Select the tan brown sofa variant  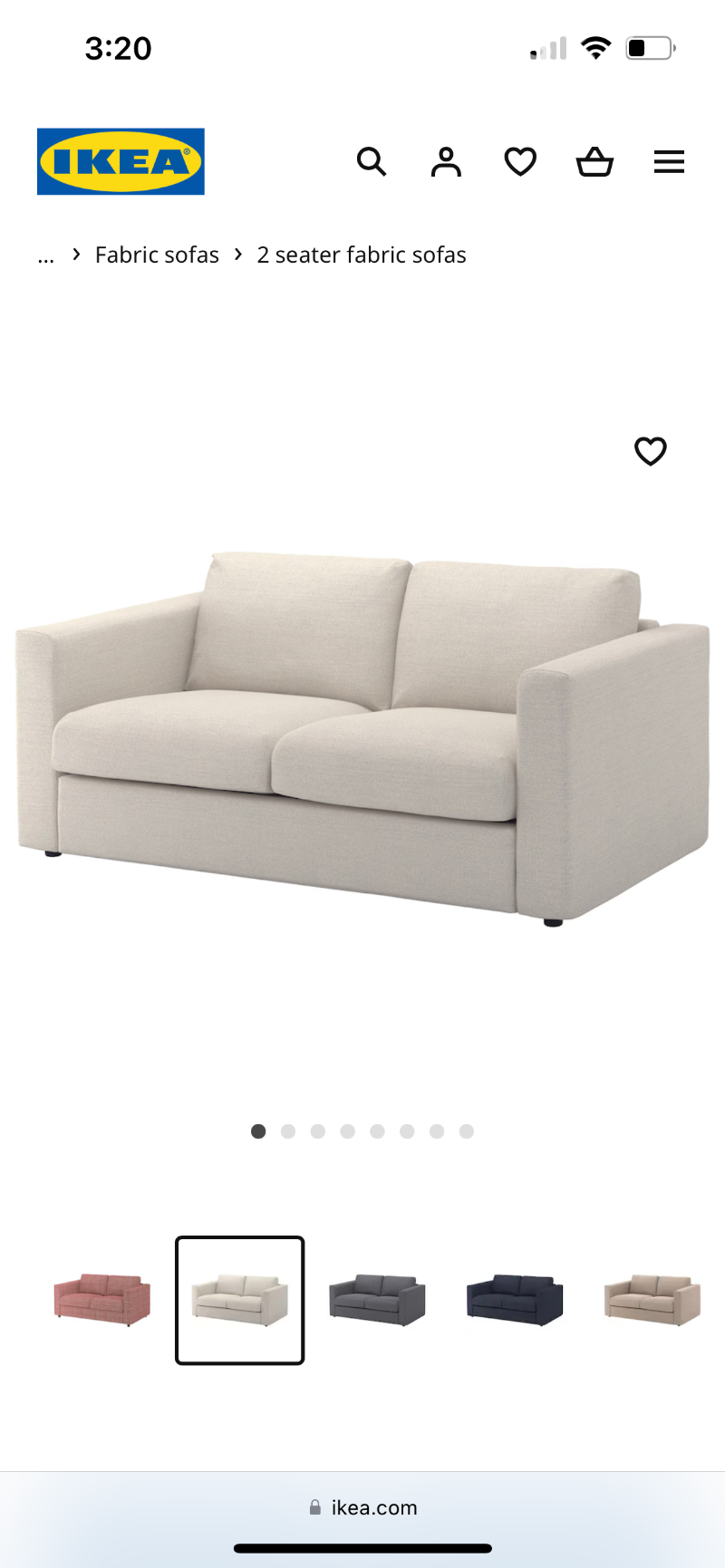point(652,1300)
